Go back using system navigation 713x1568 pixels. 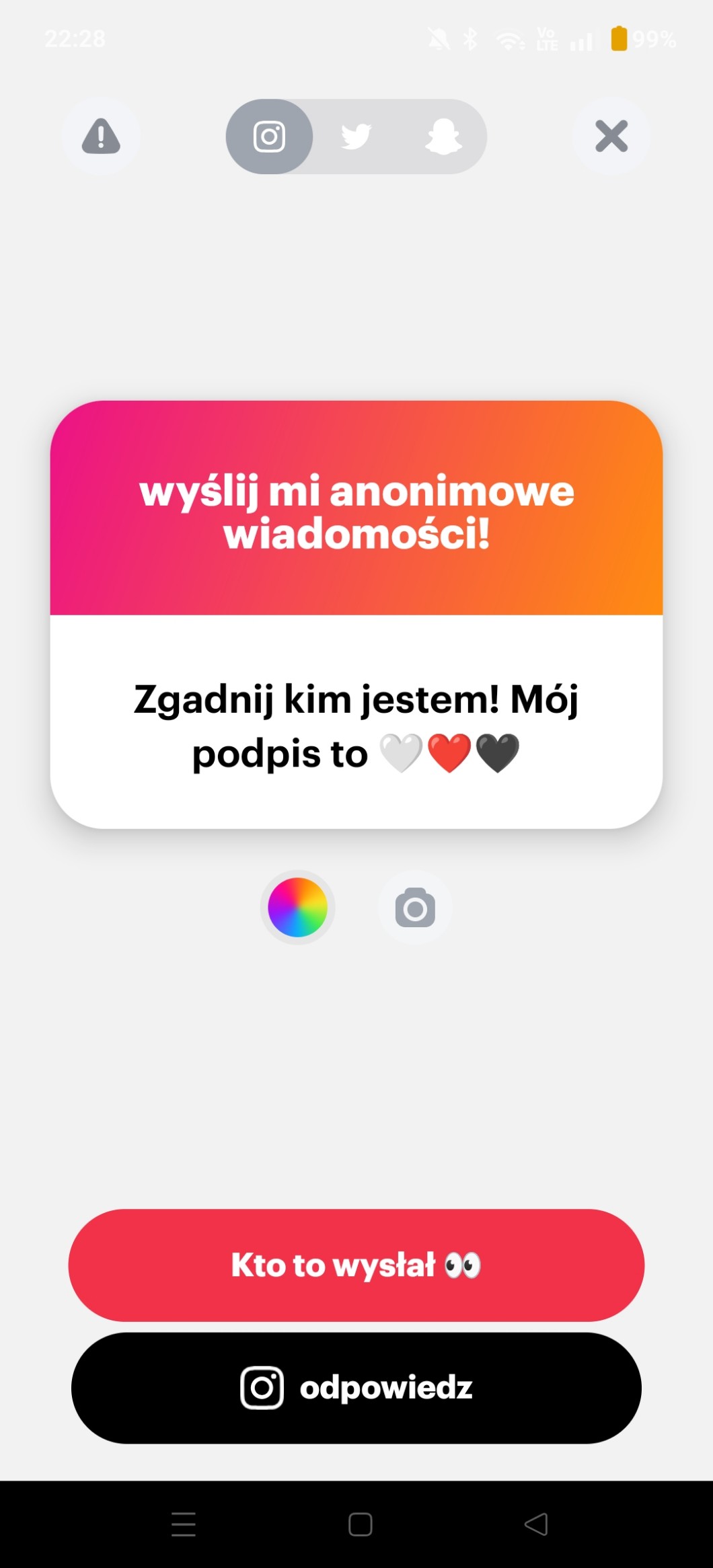click(536, 1524)
